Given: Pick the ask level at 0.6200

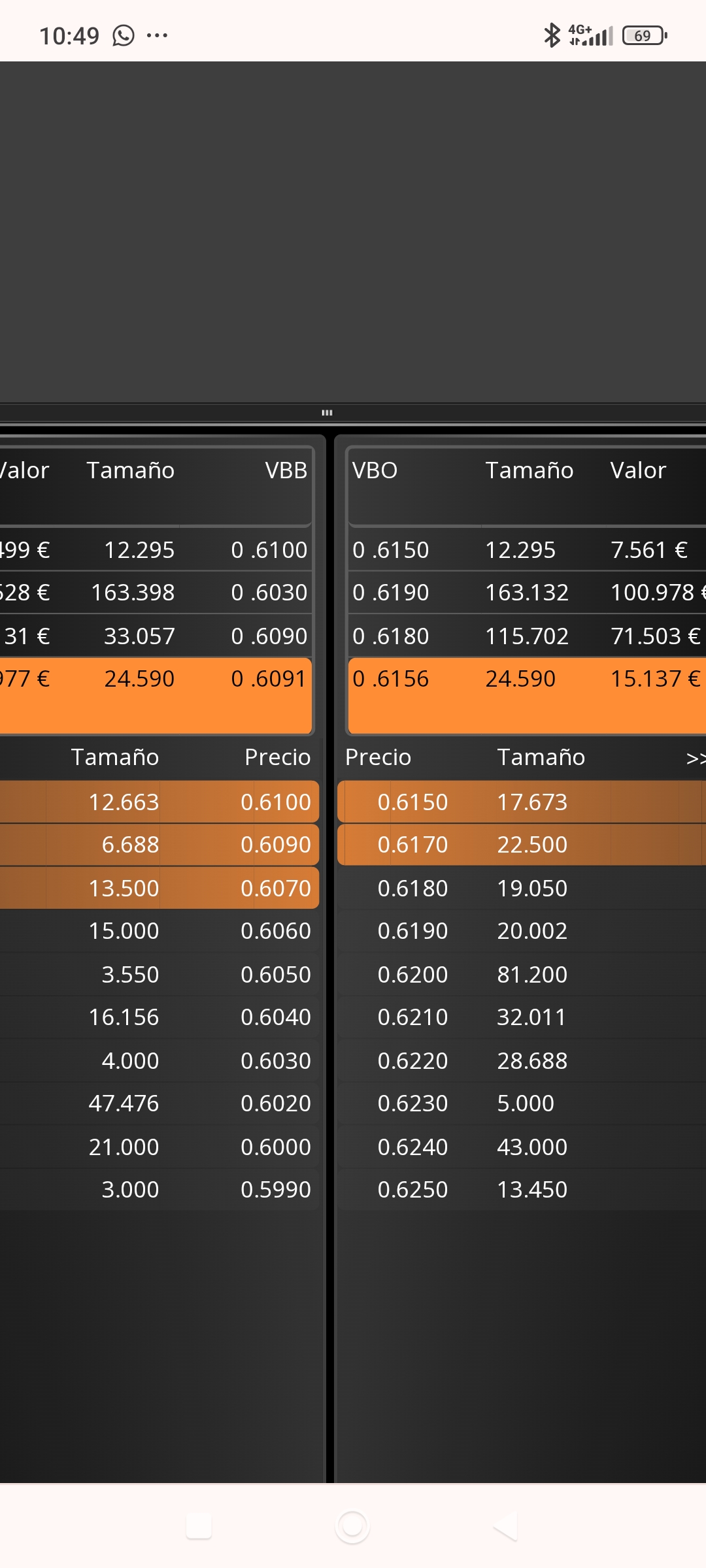Looking at the screenshot, I should click(x=522, y=974).
